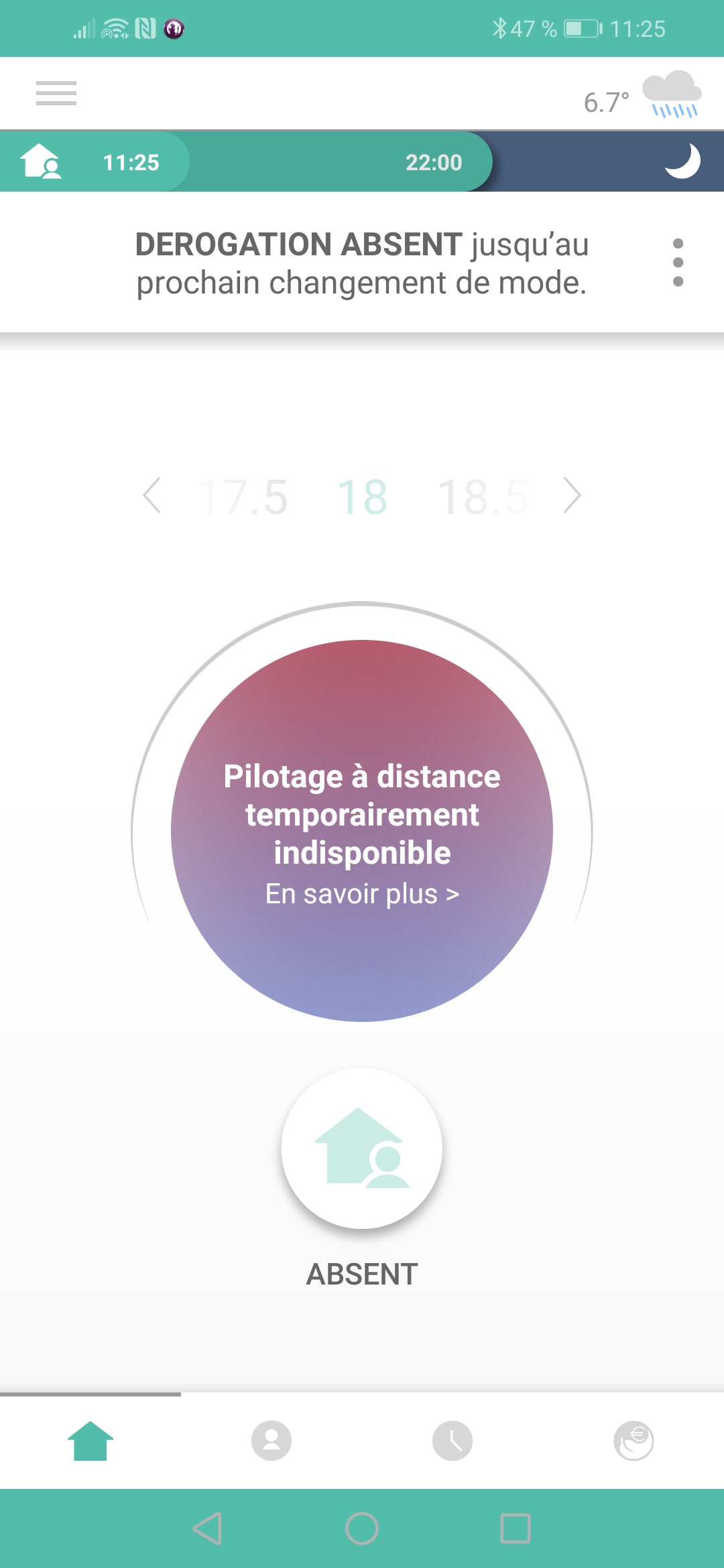Open the hamburger drawer menu
Screen dimensions: 724x1568
tap(56, 93)
